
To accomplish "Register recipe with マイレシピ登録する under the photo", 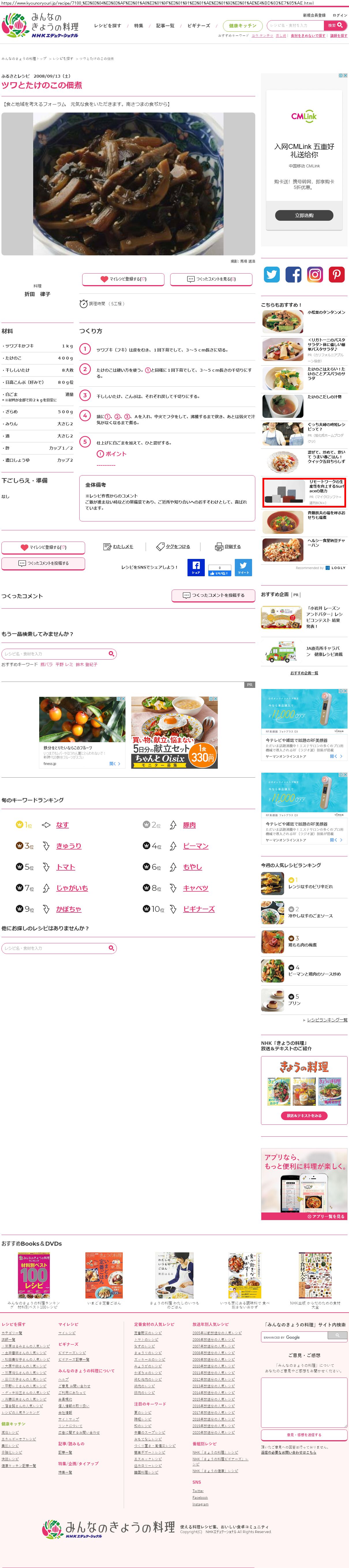I will pyautogui.click(x=123, y=279).
